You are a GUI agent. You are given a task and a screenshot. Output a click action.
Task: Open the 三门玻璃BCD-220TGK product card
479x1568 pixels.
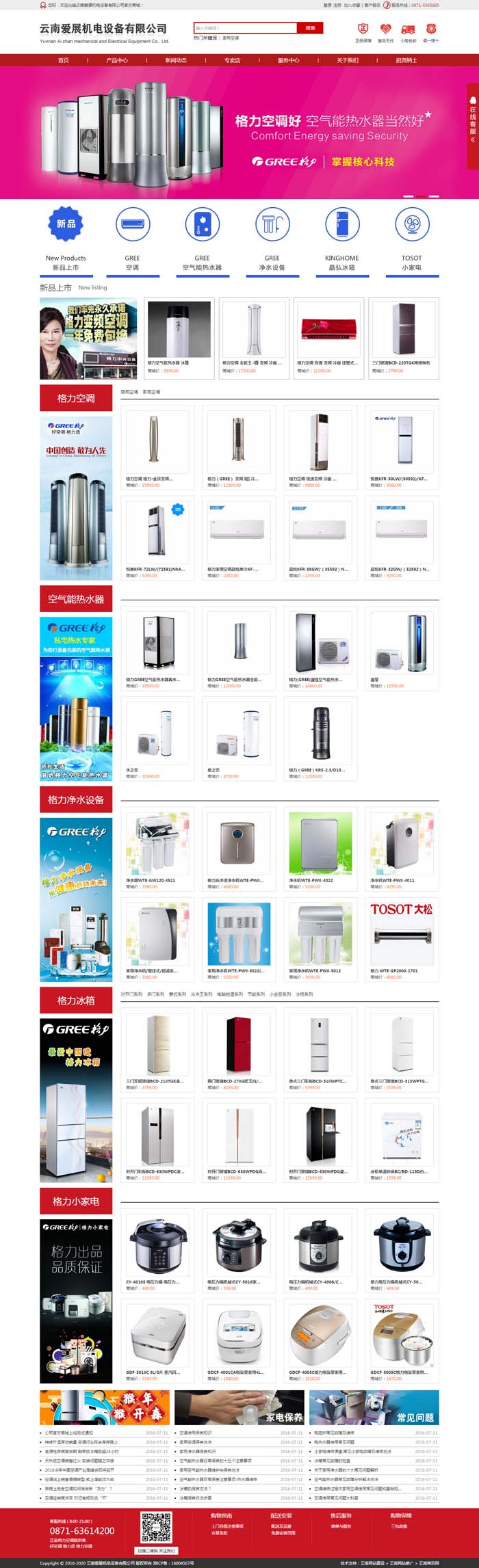(404, 338)
